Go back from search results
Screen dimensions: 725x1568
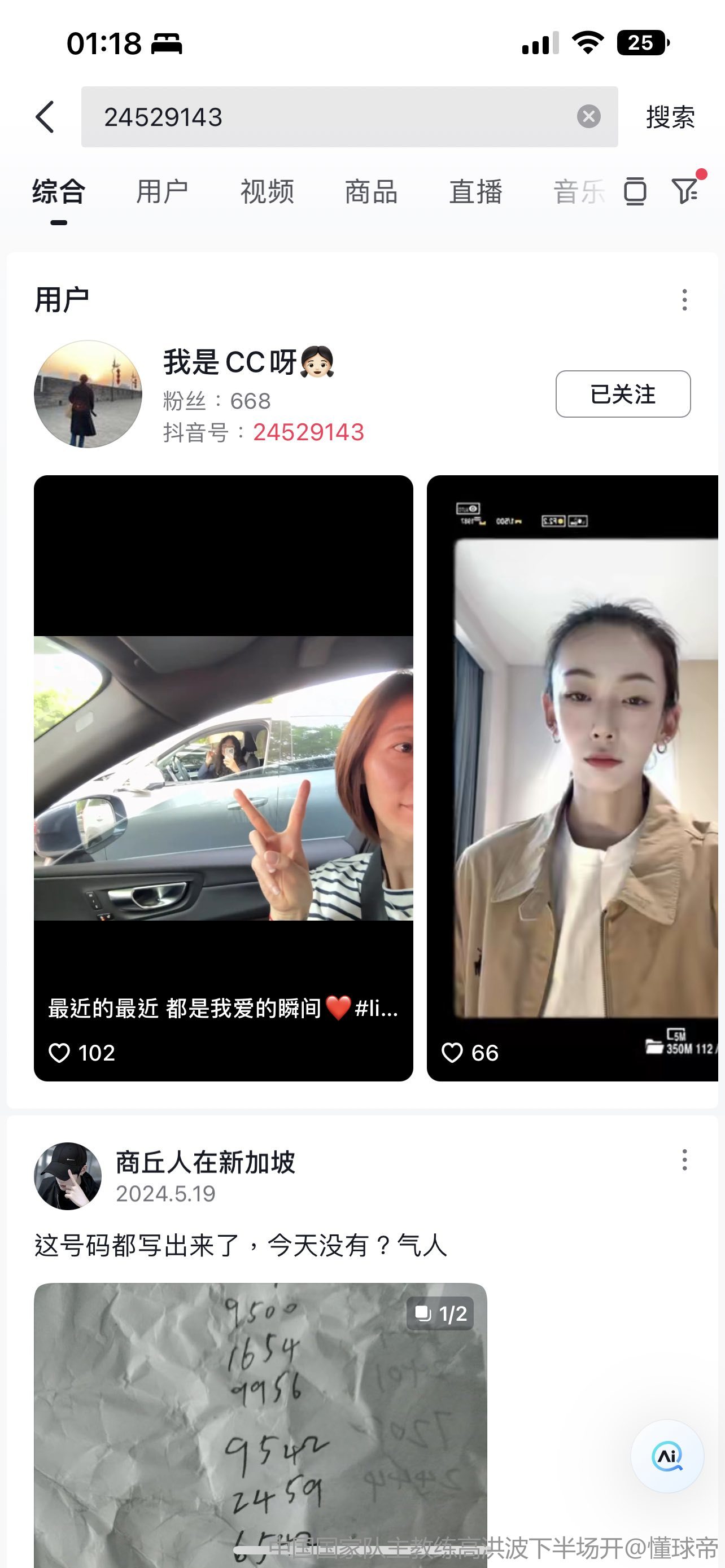(x=45, y=117)
